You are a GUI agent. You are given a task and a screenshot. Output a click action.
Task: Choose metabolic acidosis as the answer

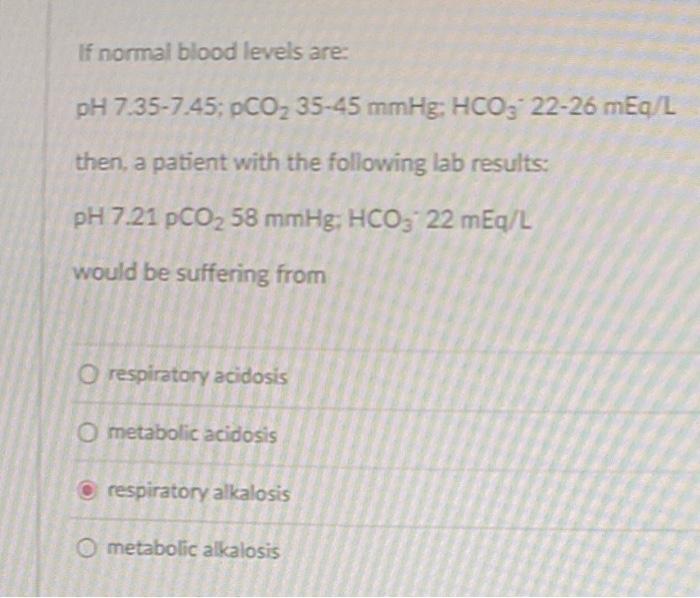click(x=90, y=435)
